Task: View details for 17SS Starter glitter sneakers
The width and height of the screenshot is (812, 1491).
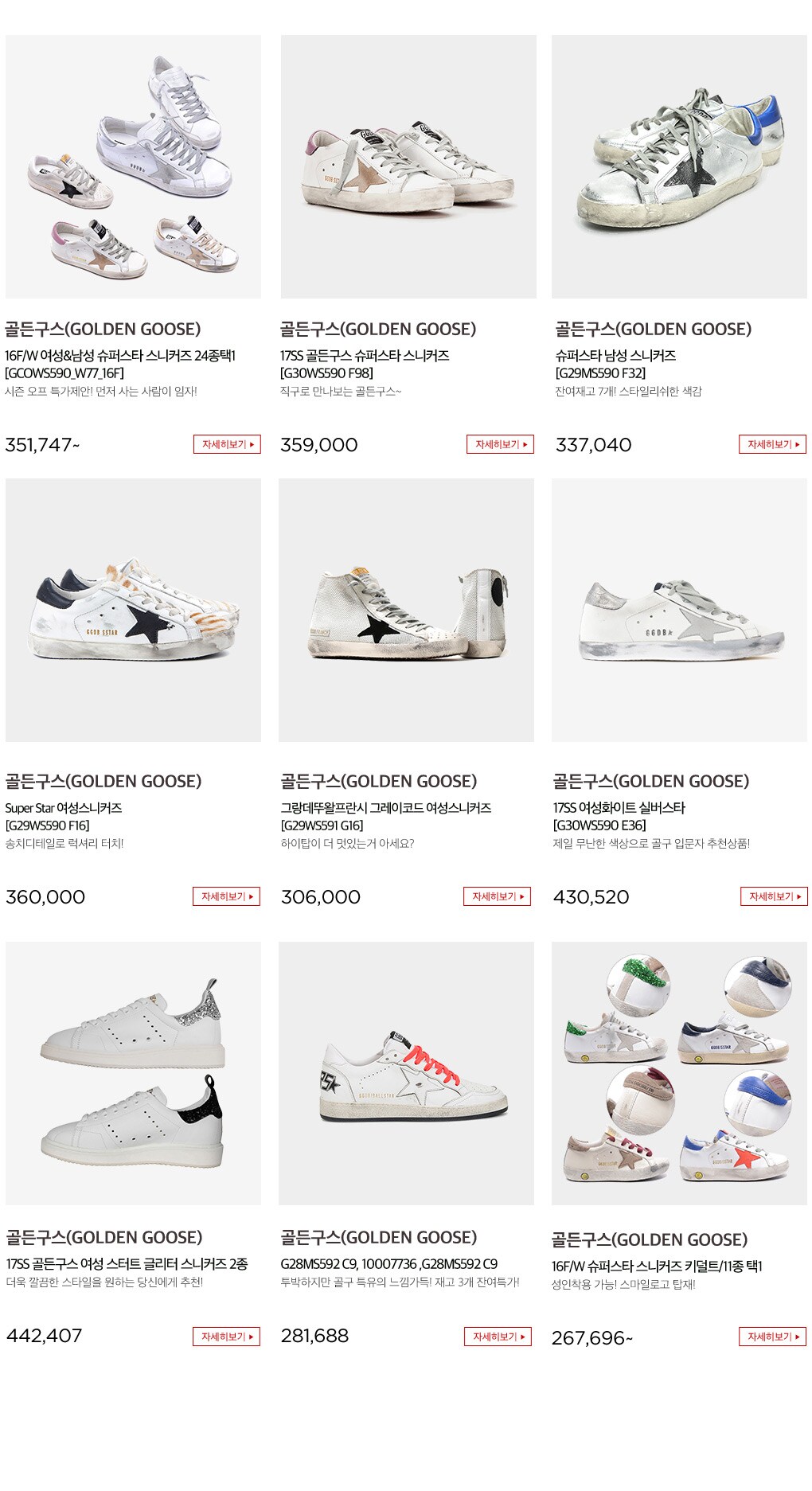Action: [226, 1337]
